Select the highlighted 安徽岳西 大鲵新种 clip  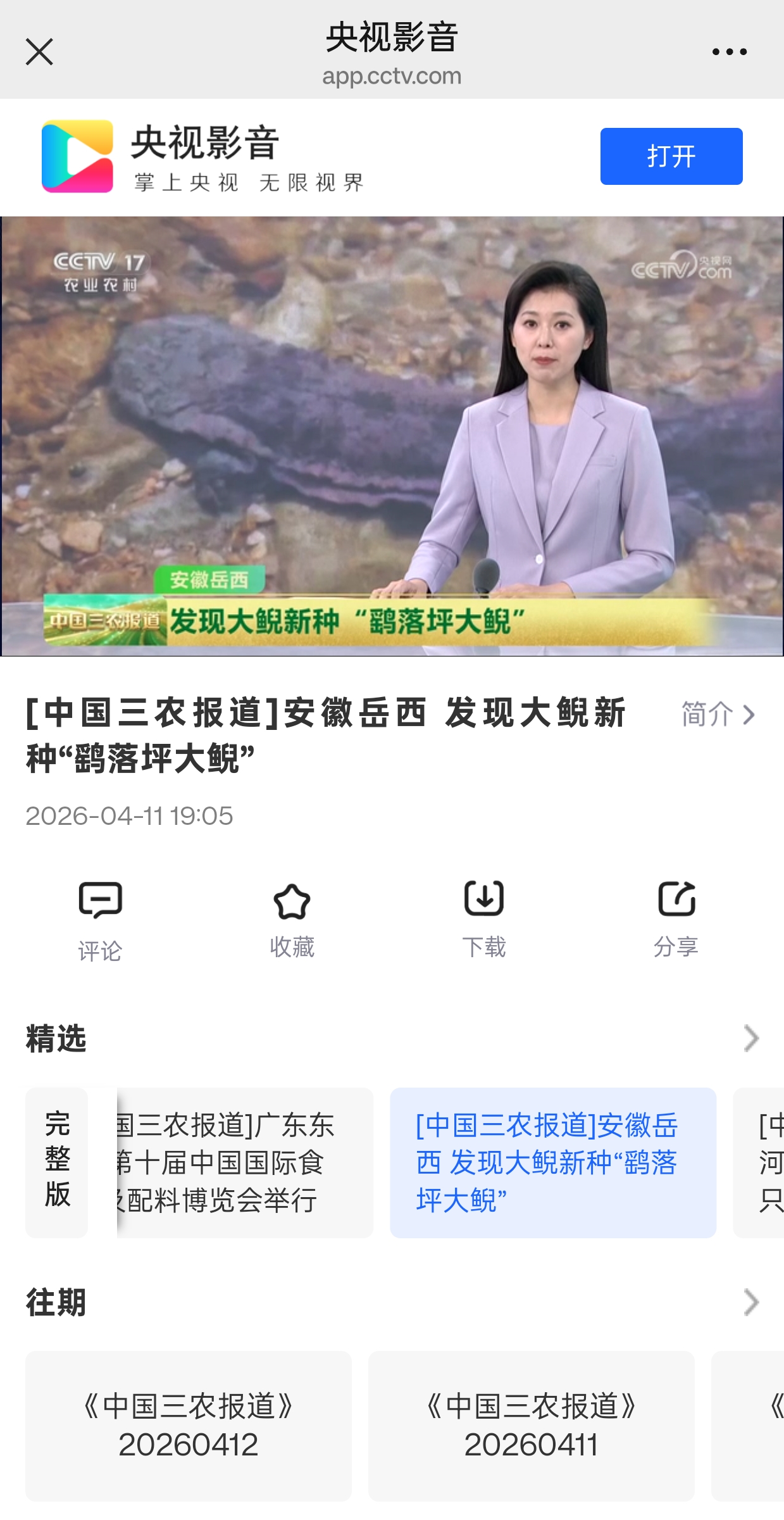(552, 1162)
